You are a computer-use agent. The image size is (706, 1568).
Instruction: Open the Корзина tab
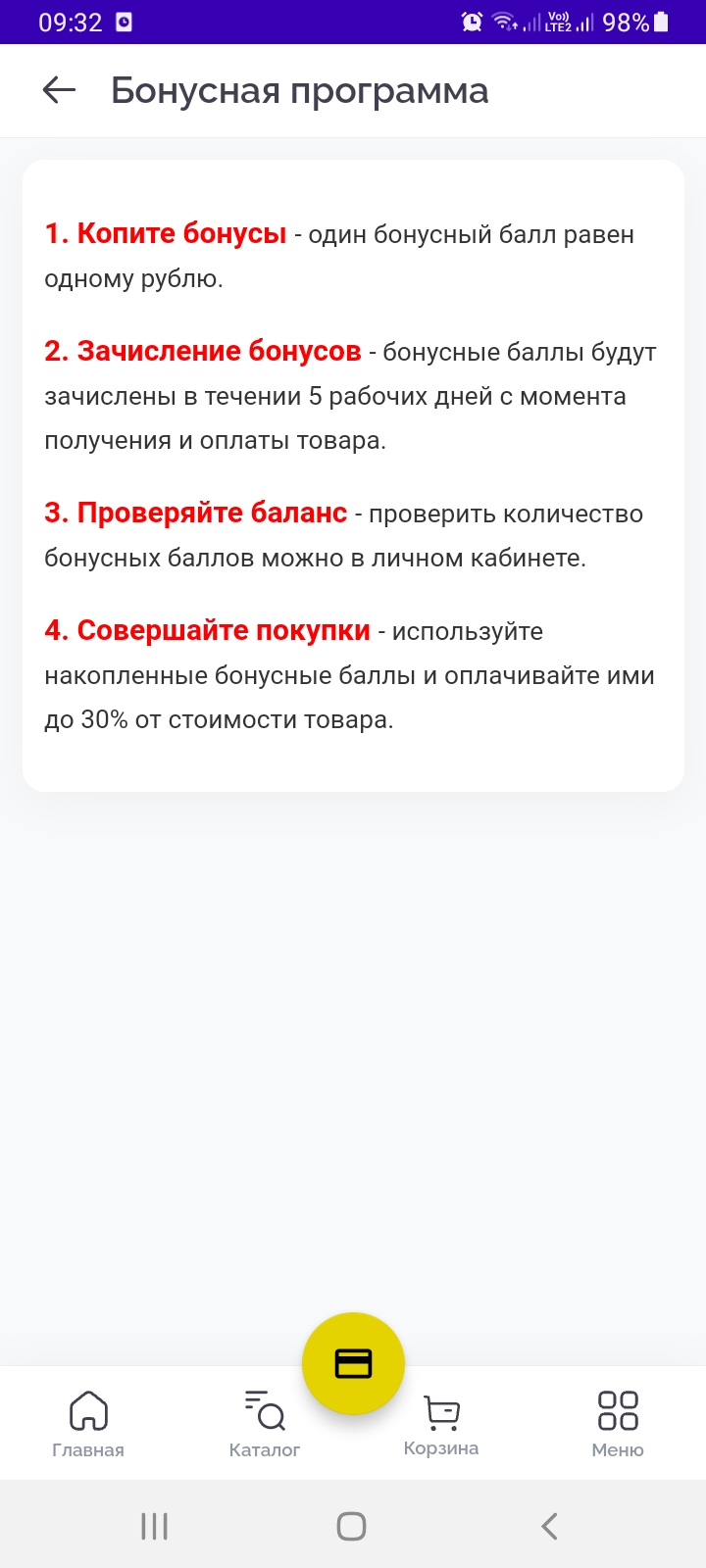point(441,1423)
